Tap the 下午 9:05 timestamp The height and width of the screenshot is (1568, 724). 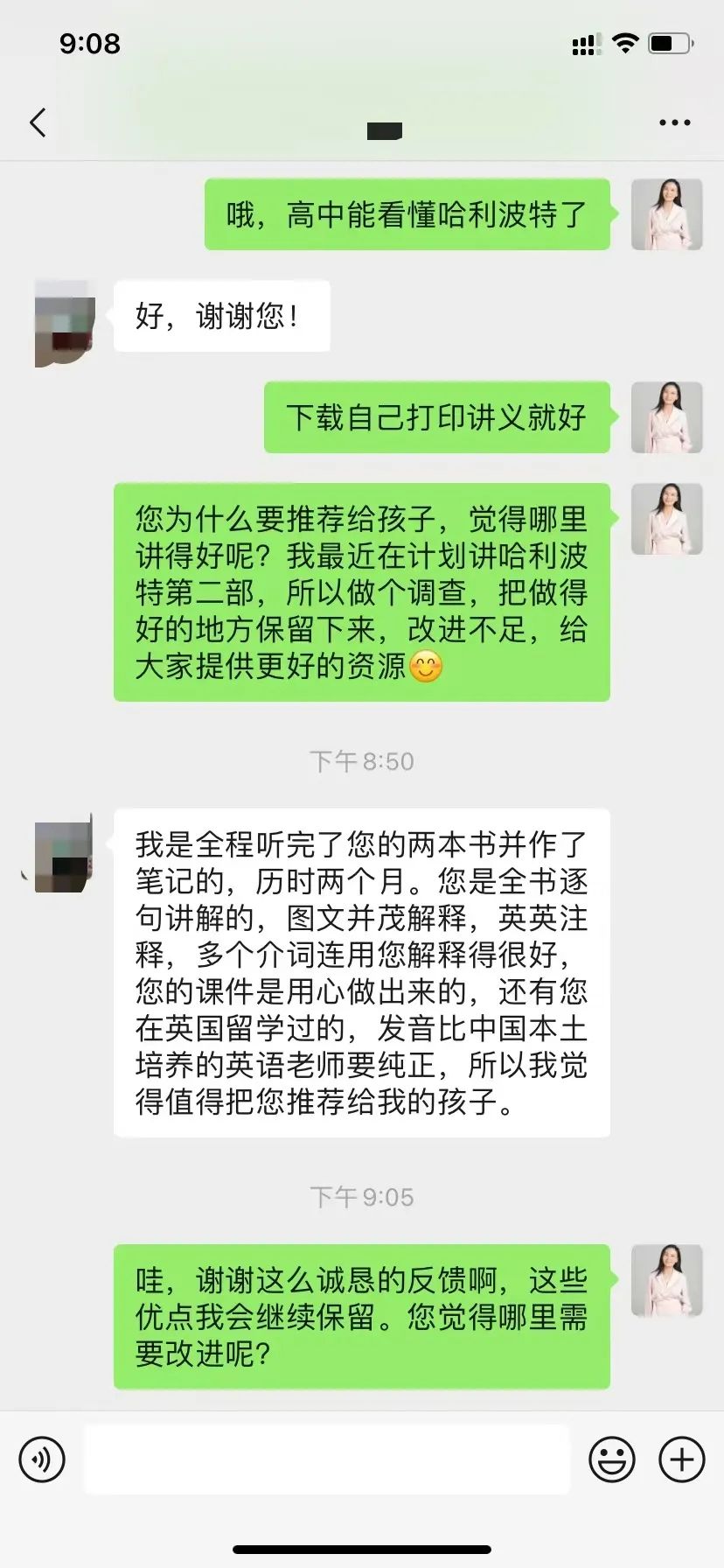pos(362,1197)
